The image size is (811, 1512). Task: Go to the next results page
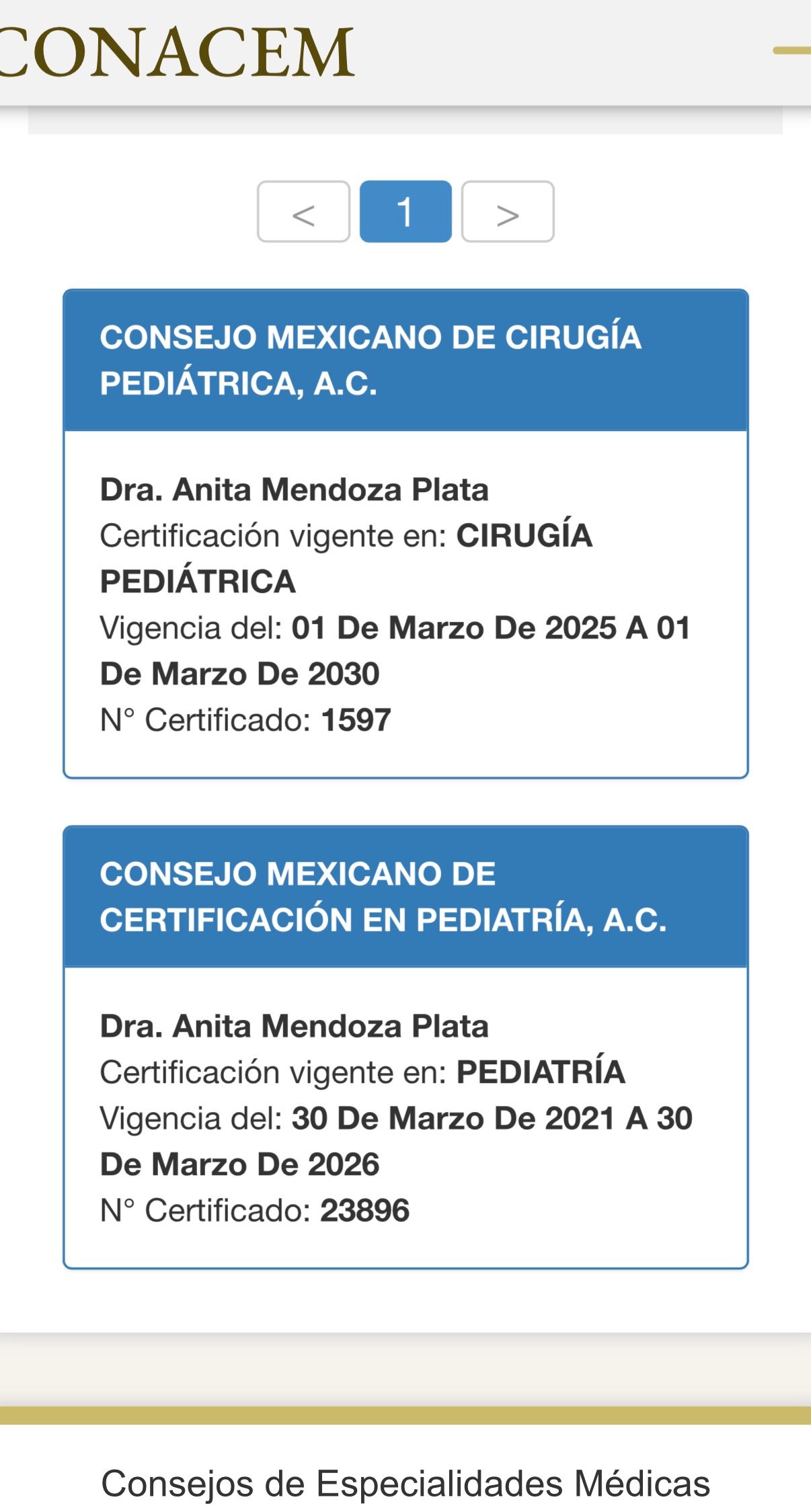[508, 212]
